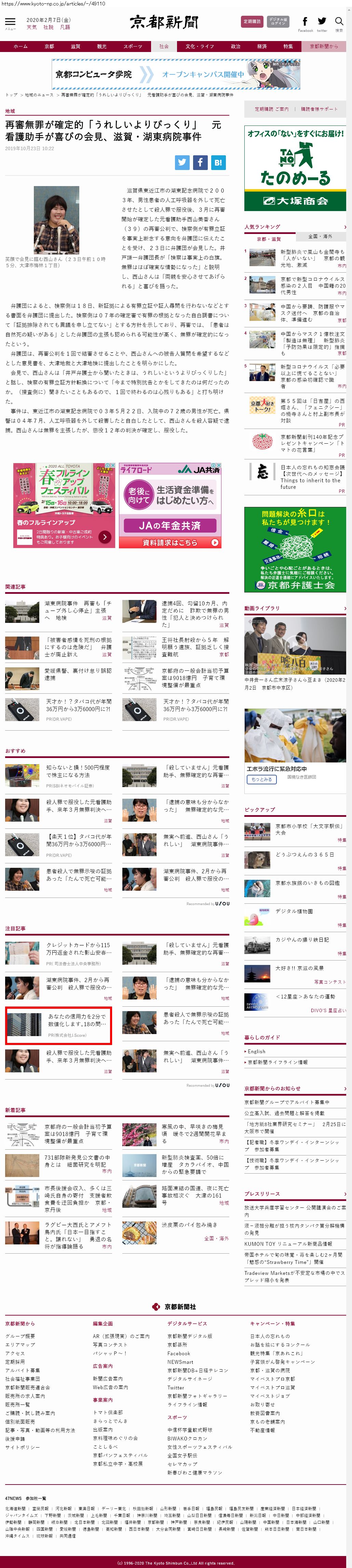Tap the もっとみる button in ad
The height and width of the screenshot is (1568, 352).
coord(261,779)
